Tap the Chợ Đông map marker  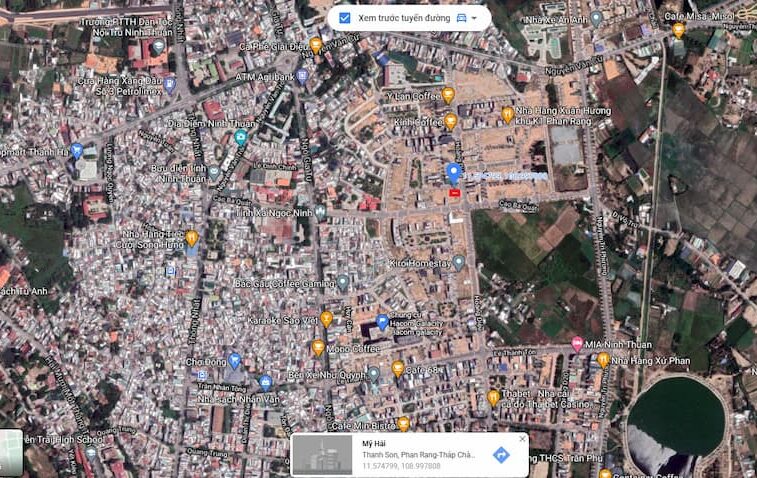point(235,361)
